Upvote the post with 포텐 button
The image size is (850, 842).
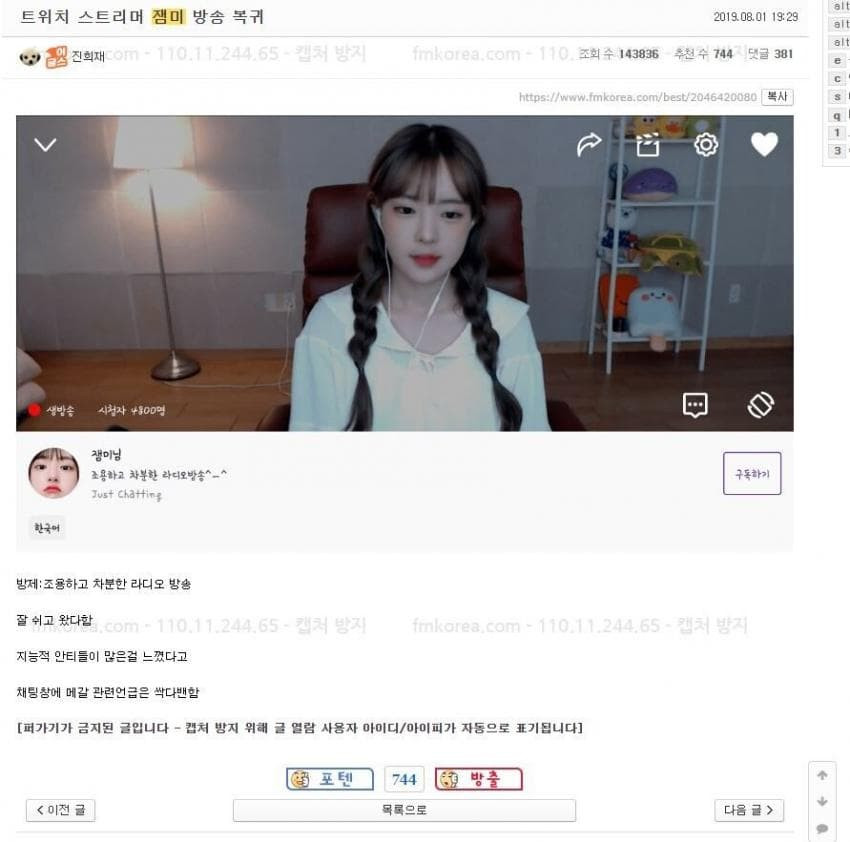(329, 779)
